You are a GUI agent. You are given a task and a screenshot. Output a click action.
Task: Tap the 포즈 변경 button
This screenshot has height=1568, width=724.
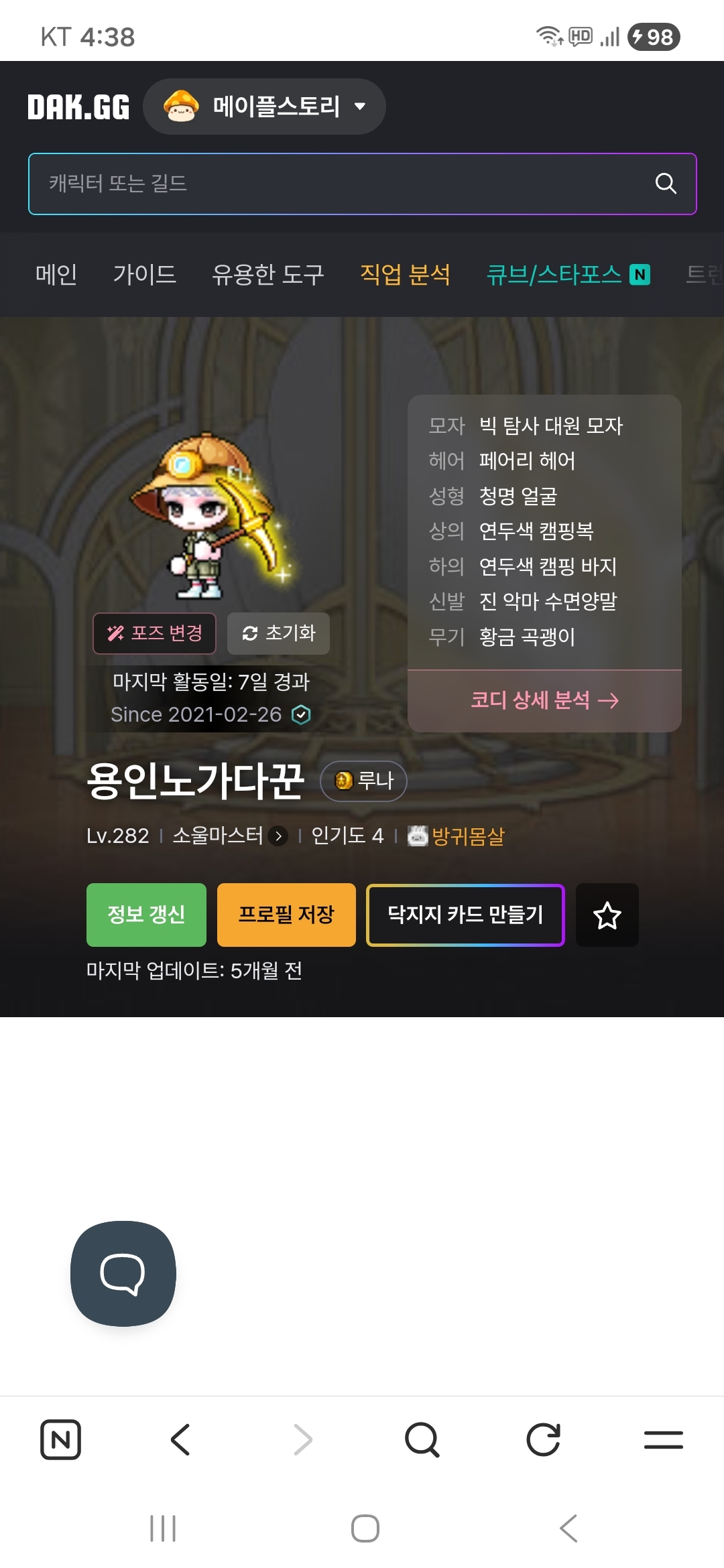(x=154, y=633)
